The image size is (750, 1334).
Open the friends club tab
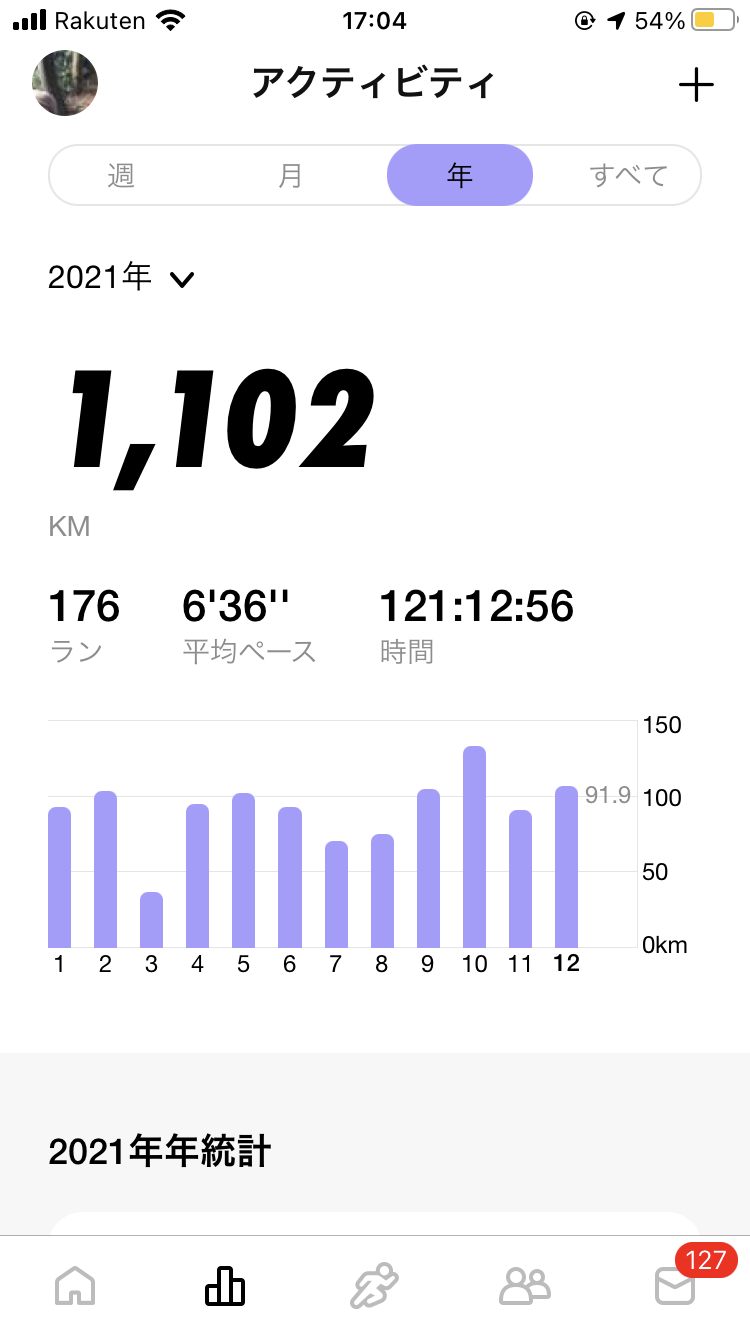(x=525, y=1286)
